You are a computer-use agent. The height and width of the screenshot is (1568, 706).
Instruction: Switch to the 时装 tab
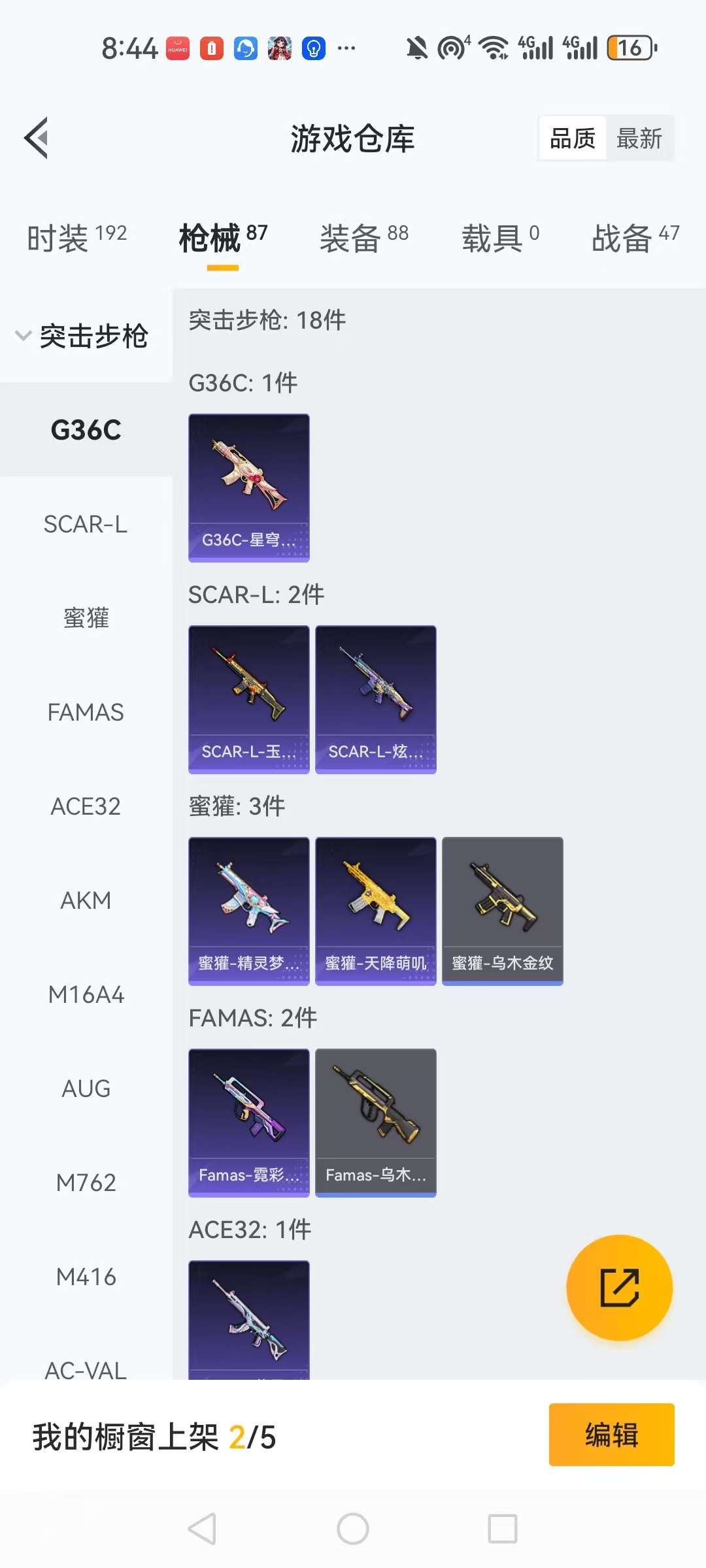77,238
